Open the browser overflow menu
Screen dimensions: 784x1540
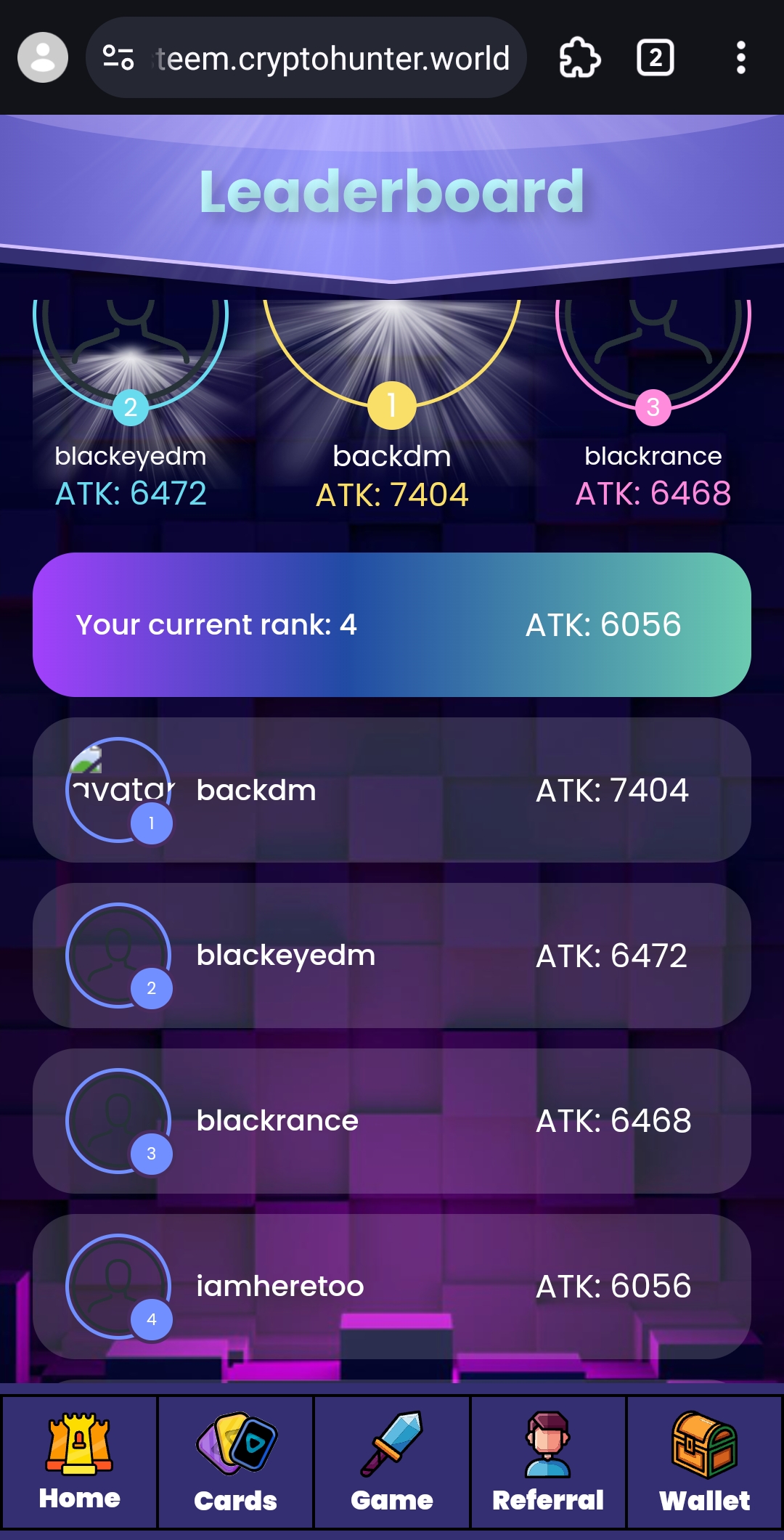coord(740,57)
